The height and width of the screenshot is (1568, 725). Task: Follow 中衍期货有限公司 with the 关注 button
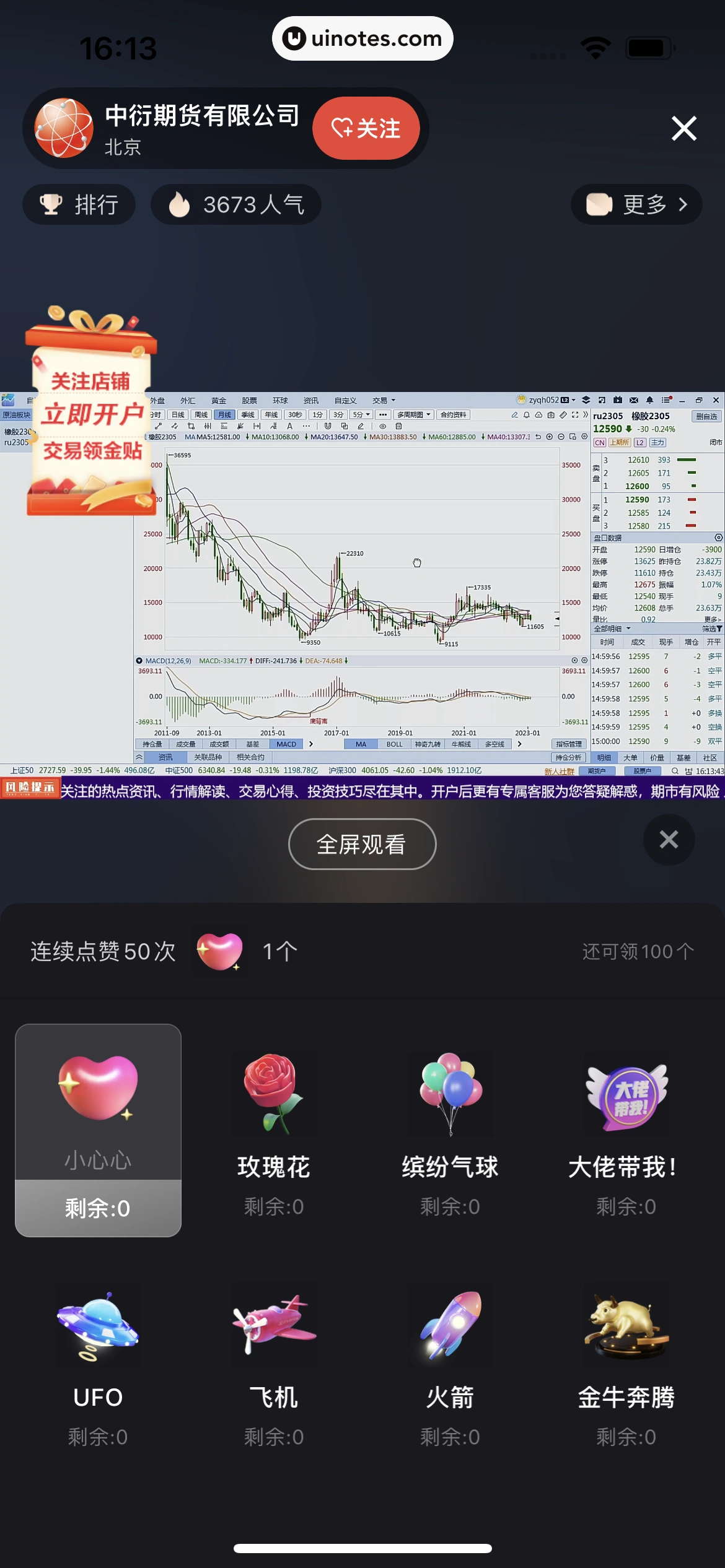click(366, 128)
